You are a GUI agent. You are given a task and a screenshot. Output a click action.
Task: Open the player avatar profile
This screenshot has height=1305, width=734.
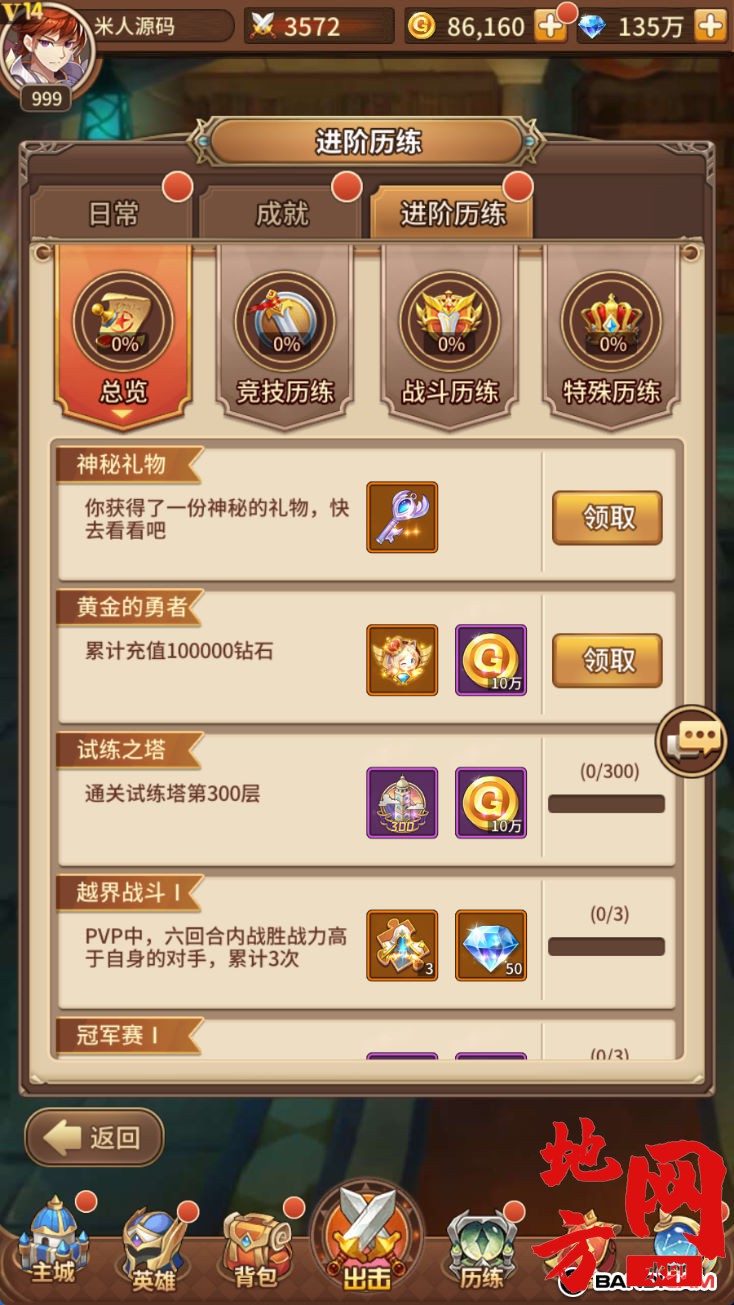[43, 50]
